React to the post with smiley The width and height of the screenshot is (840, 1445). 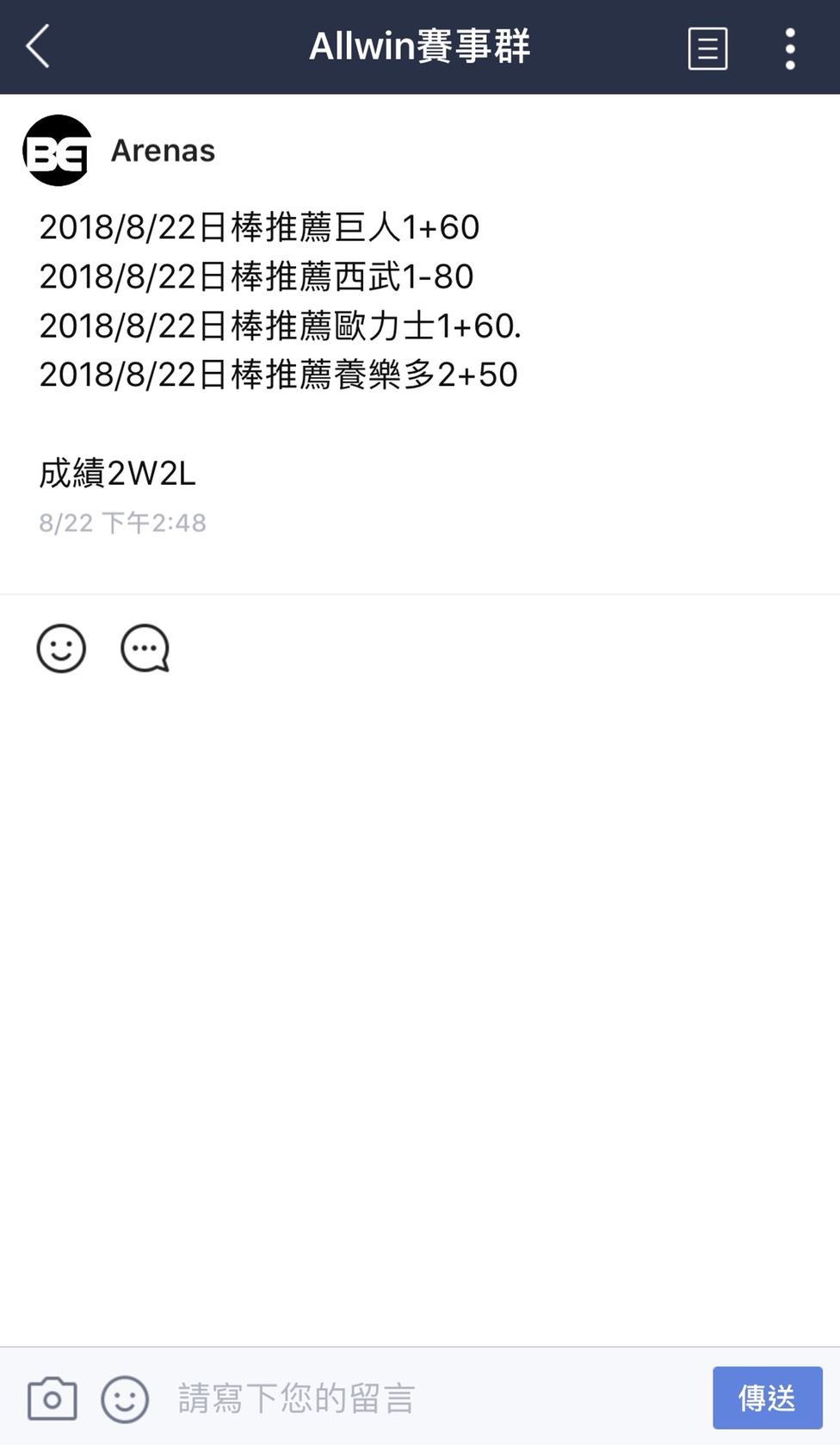click(x=61, y=648)
